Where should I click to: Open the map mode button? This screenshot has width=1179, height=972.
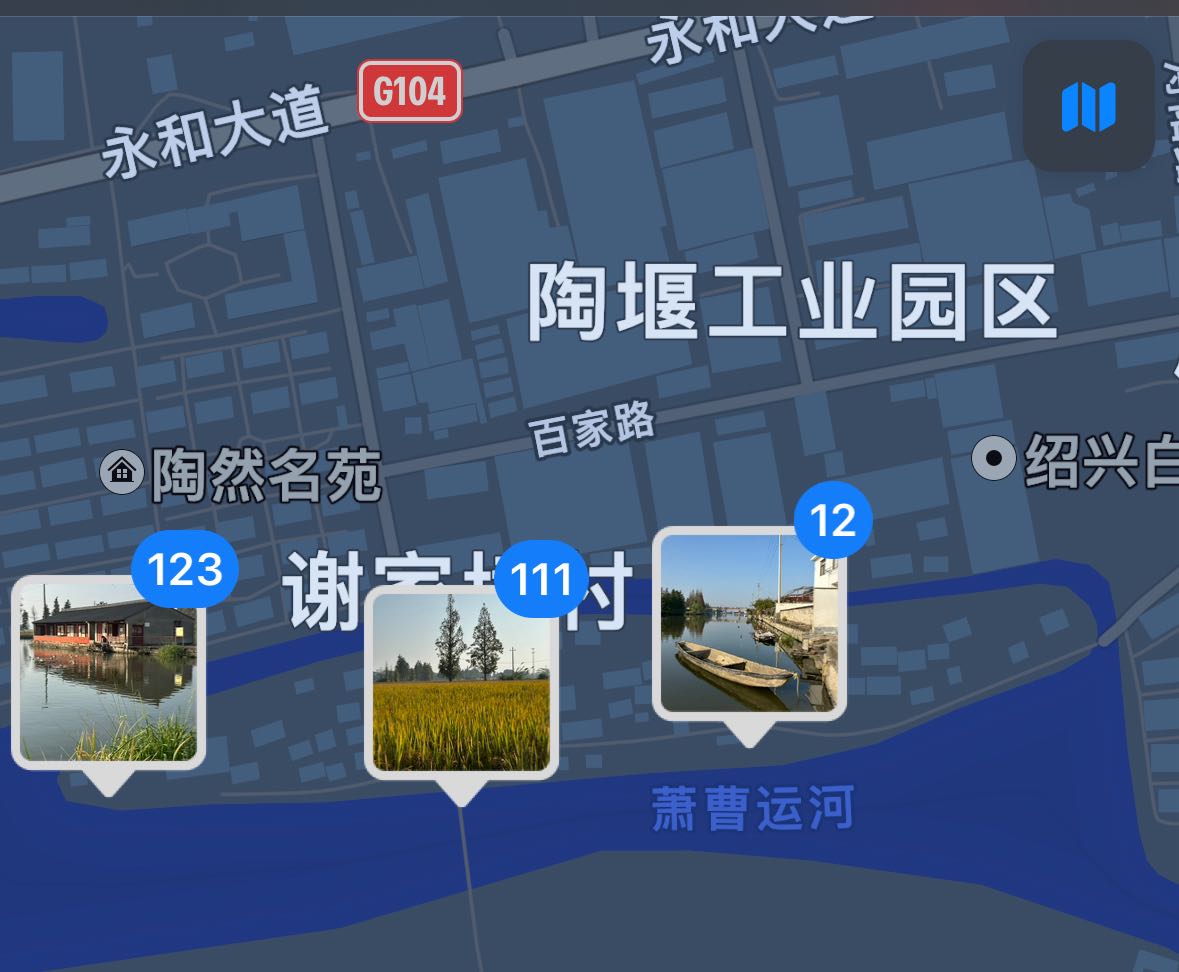click(1088, 106)
